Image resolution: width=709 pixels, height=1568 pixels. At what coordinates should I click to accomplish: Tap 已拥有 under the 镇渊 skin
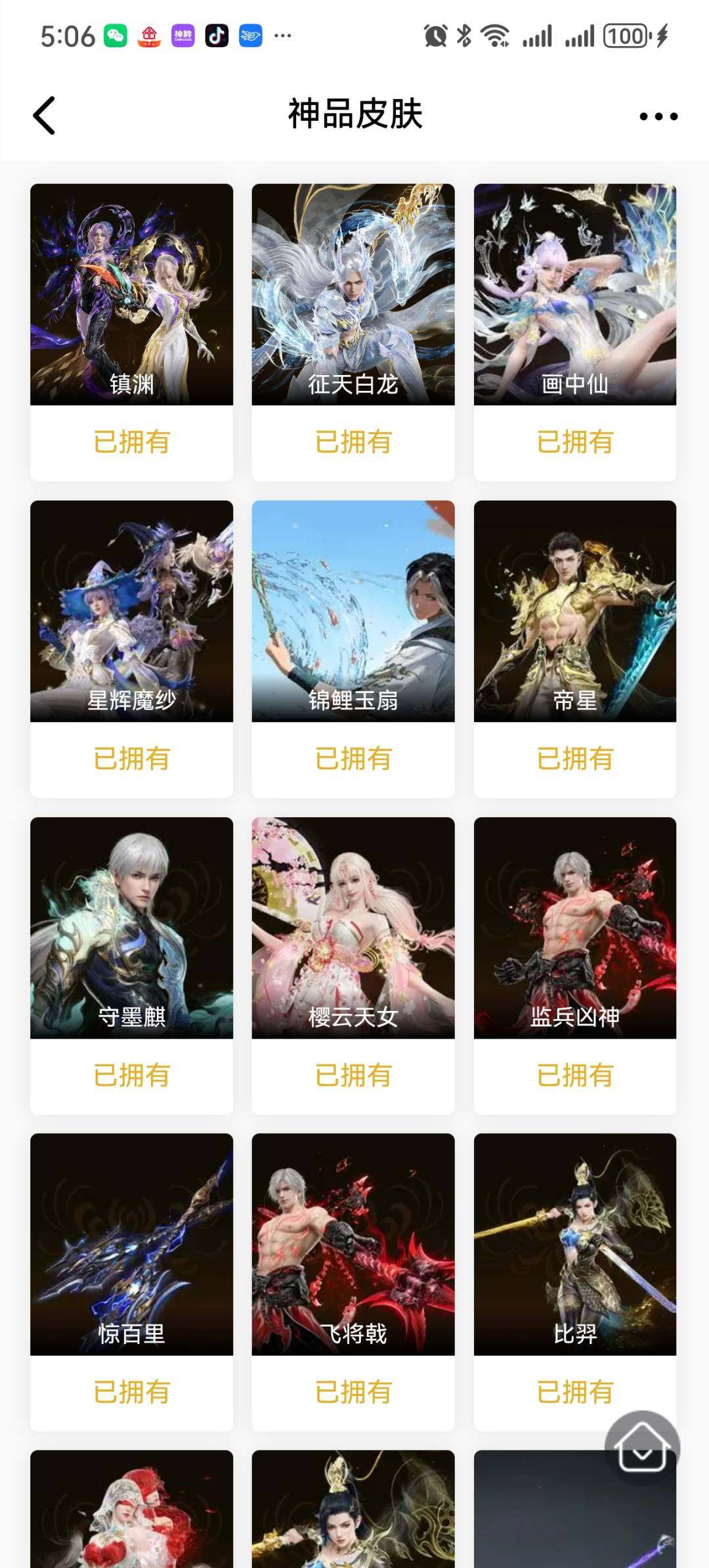(x=131, y=441)
